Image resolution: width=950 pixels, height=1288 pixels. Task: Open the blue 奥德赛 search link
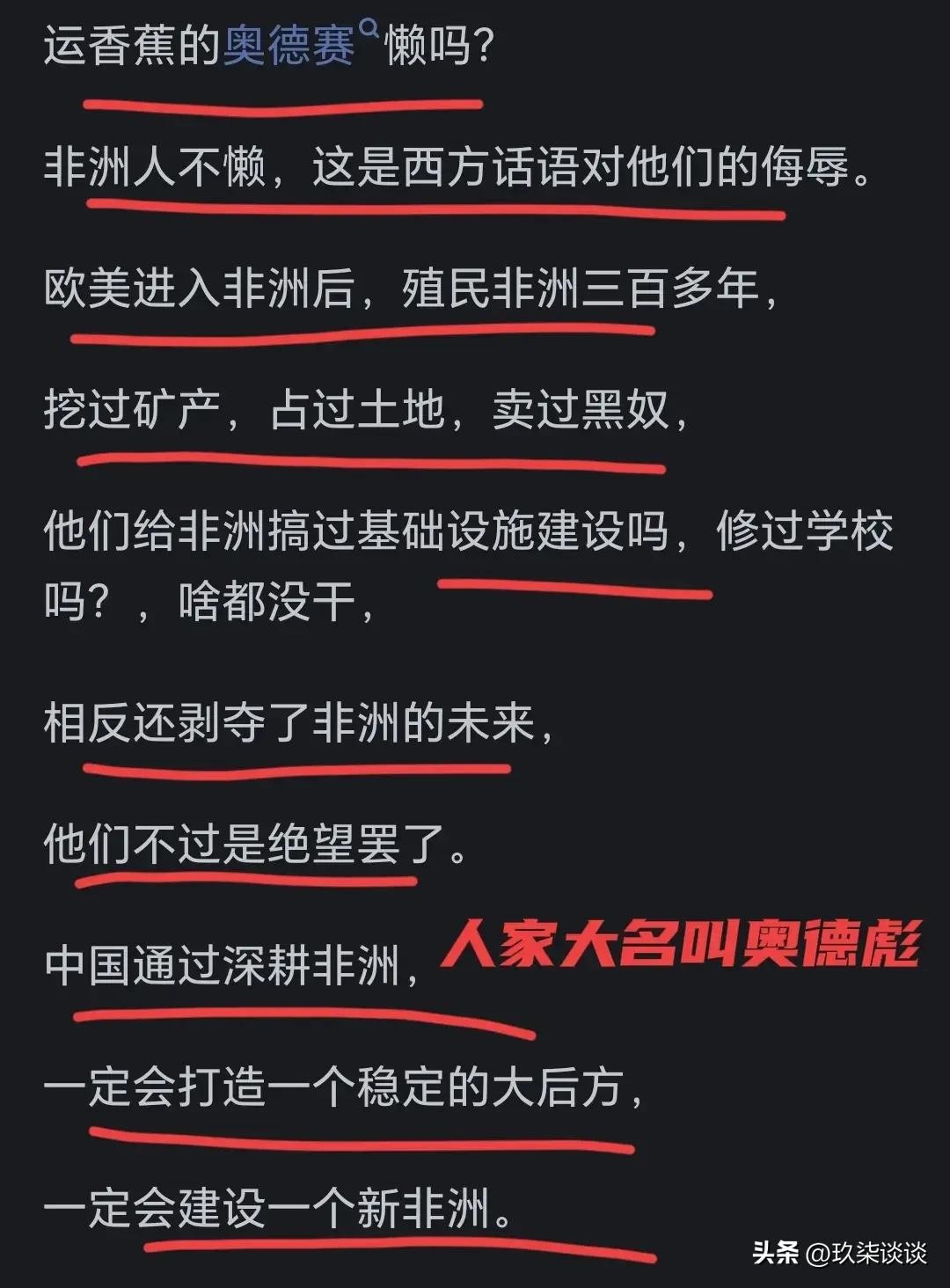point(289,46)
